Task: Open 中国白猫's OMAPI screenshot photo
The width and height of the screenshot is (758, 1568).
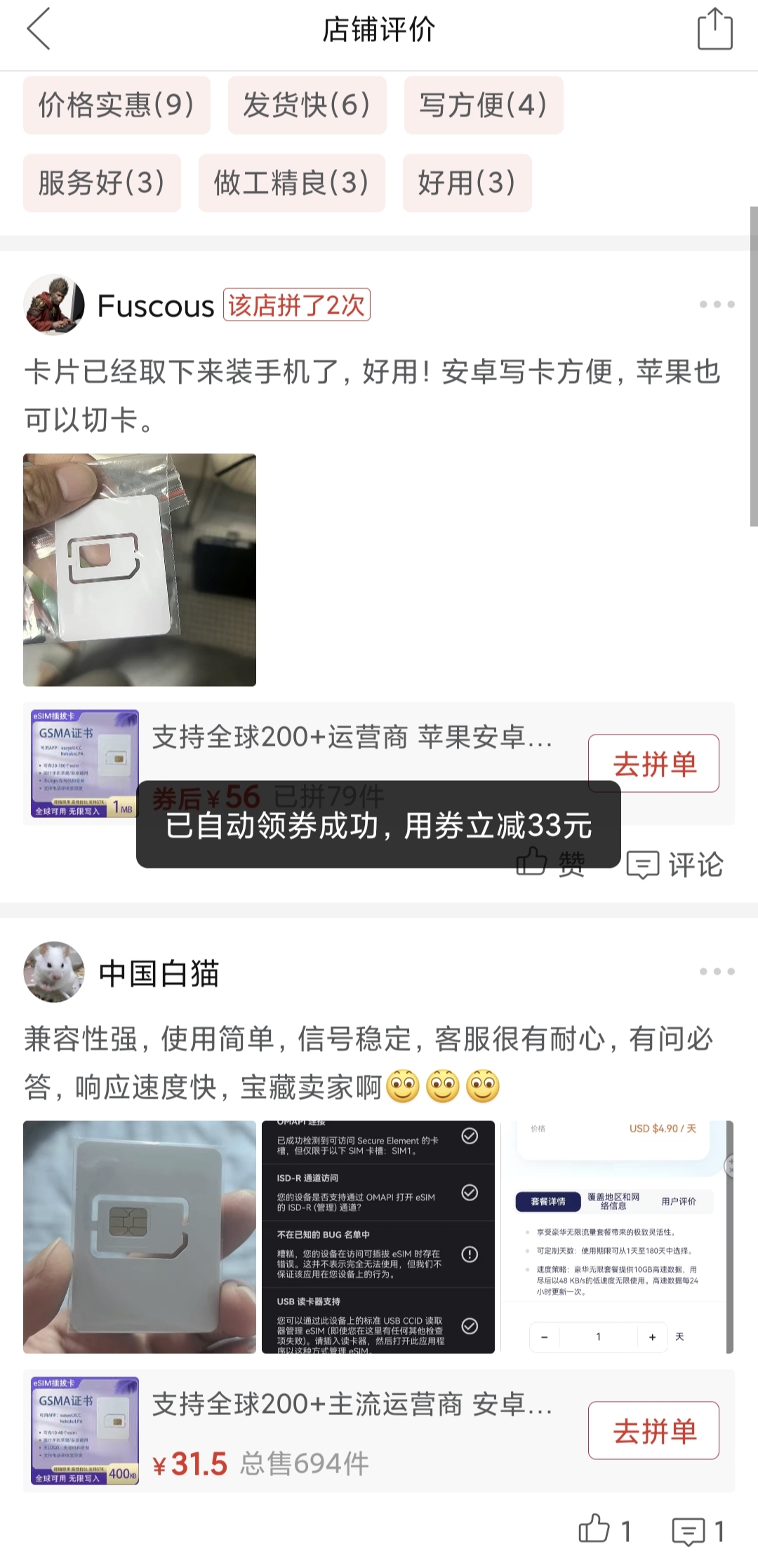Action: tap(378, 1237)
